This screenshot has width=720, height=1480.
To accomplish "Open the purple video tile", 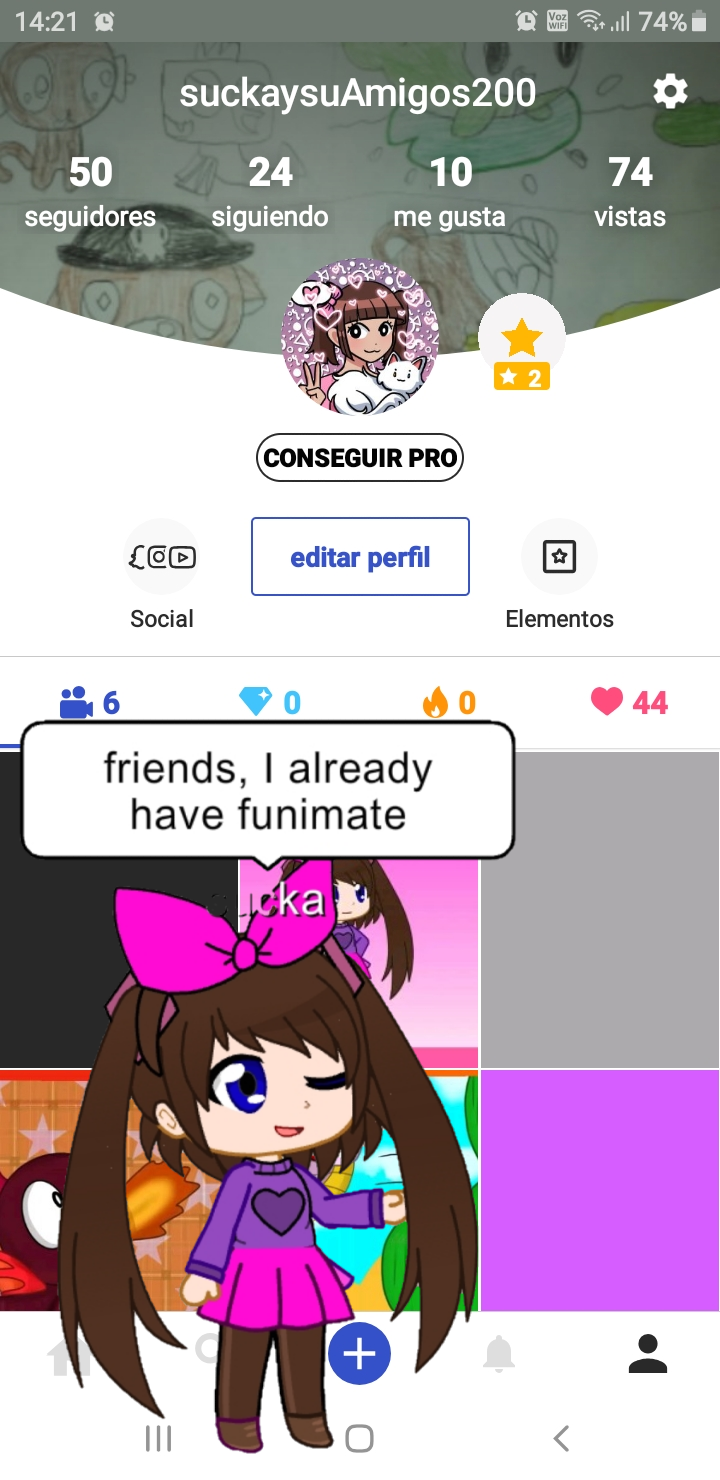I will 600,1190.
